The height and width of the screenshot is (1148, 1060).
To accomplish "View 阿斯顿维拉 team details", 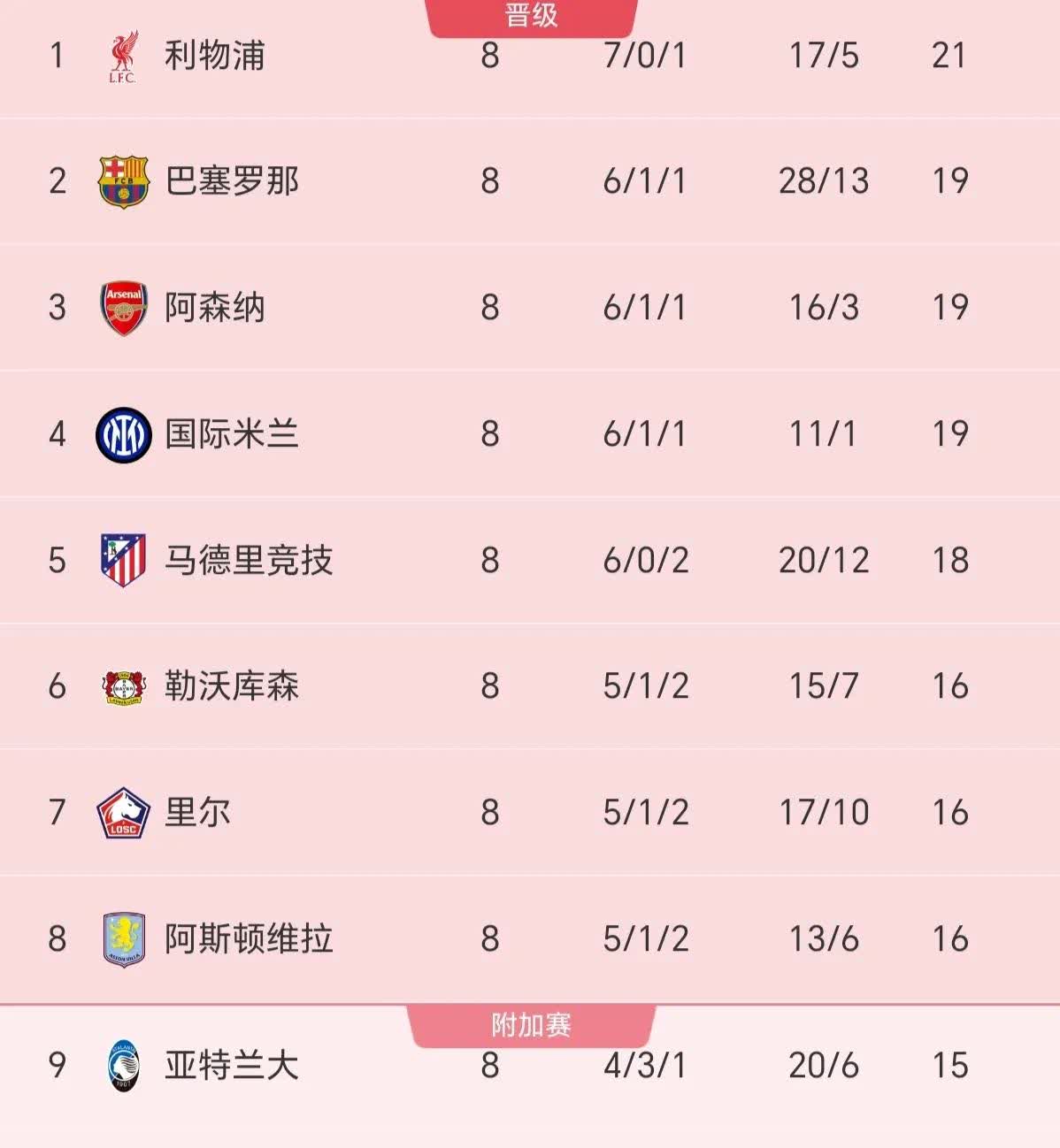I will point(249,938).
